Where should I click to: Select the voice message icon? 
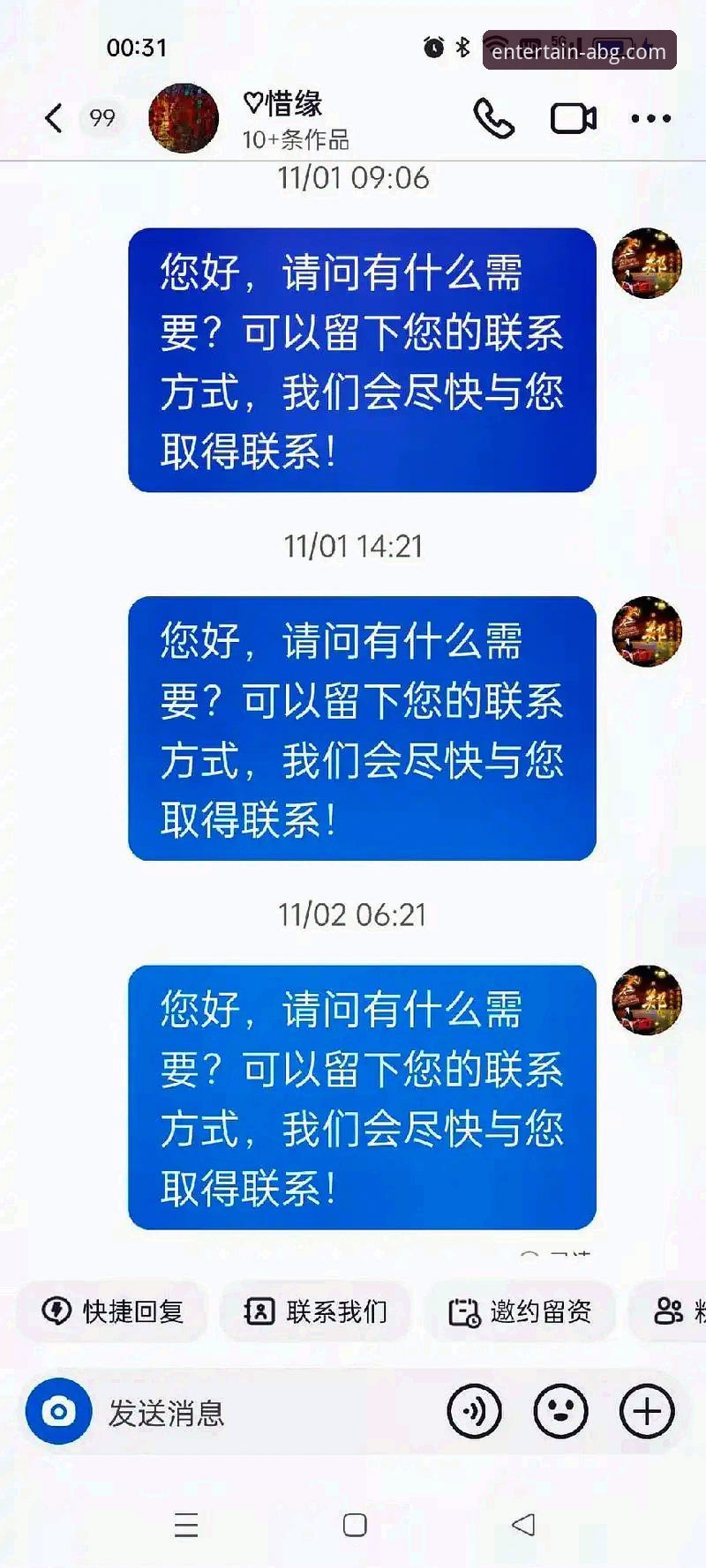pos(475,1411)
